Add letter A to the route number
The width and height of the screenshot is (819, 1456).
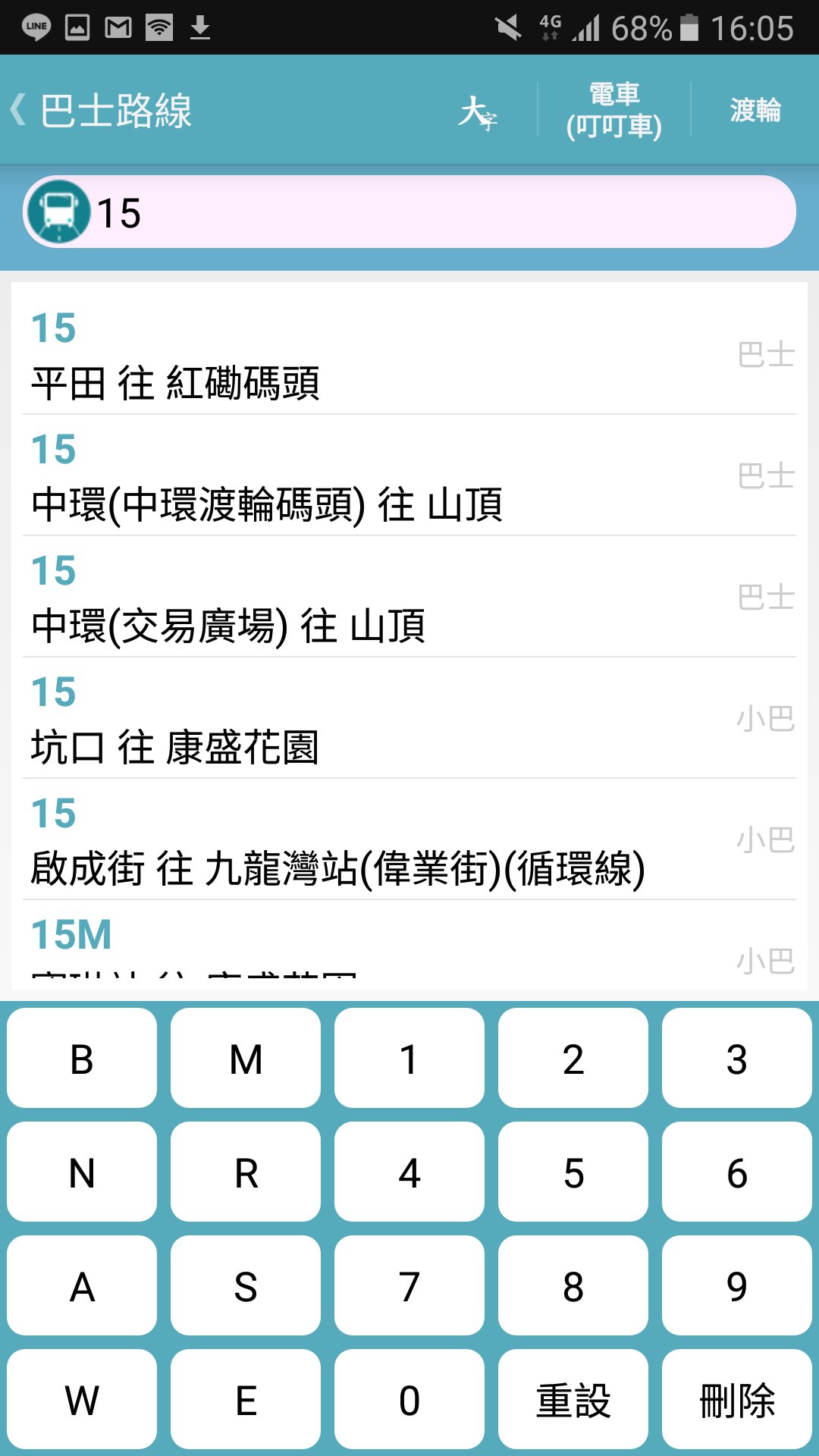[x=82, y=1286]
